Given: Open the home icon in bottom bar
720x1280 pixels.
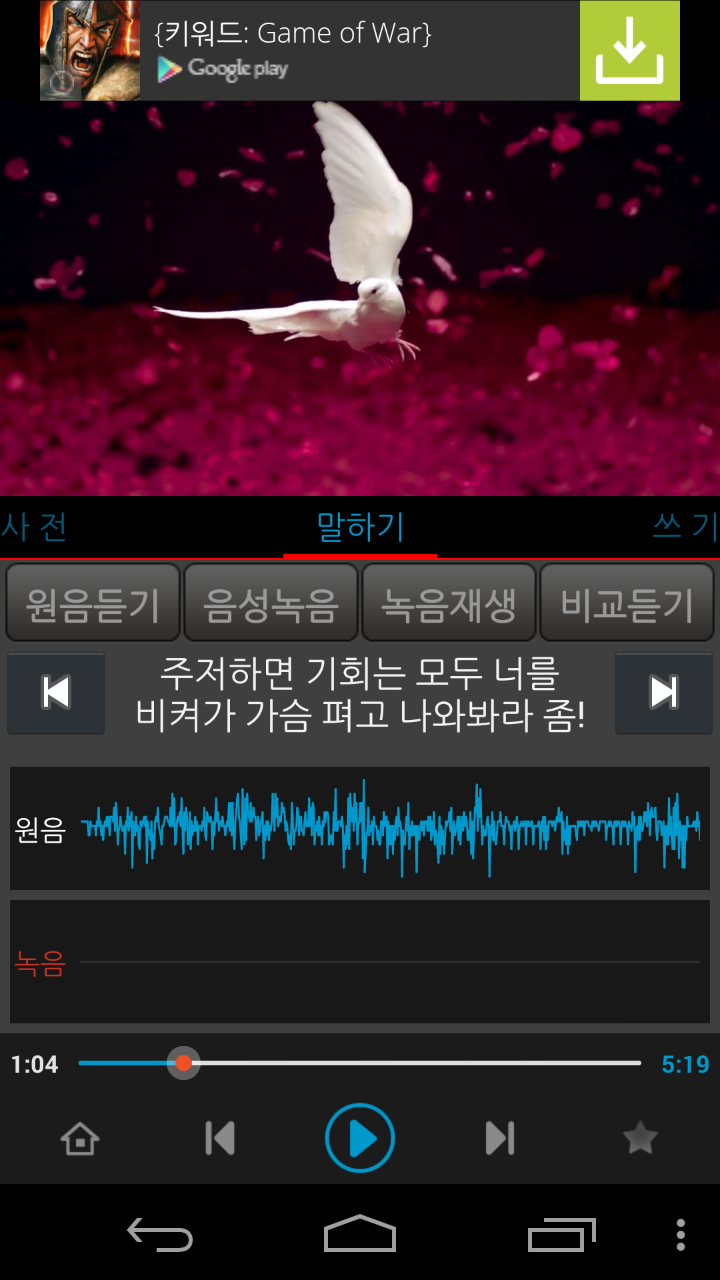Looking at the screenshot, I should coord(80,1138).
